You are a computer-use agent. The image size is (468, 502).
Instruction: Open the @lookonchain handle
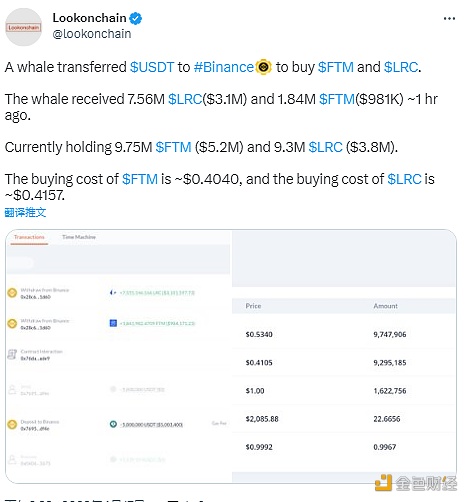[92, 34]
